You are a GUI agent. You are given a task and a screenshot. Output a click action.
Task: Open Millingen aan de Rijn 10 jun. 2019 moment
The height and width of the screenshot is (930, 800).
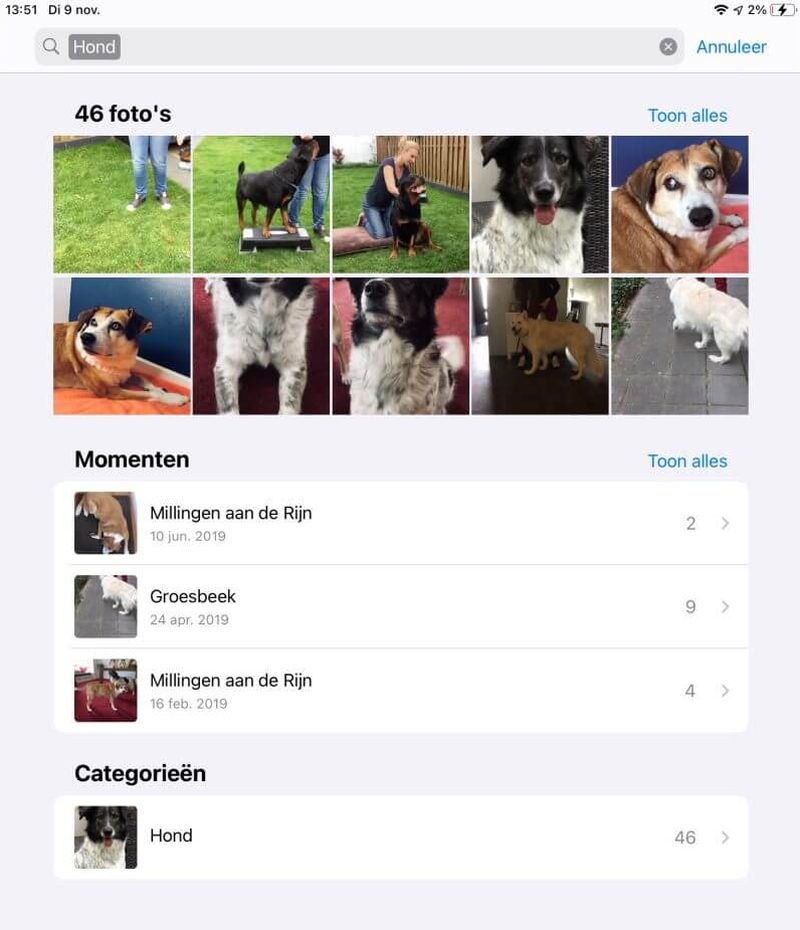[x=400, y=523]
